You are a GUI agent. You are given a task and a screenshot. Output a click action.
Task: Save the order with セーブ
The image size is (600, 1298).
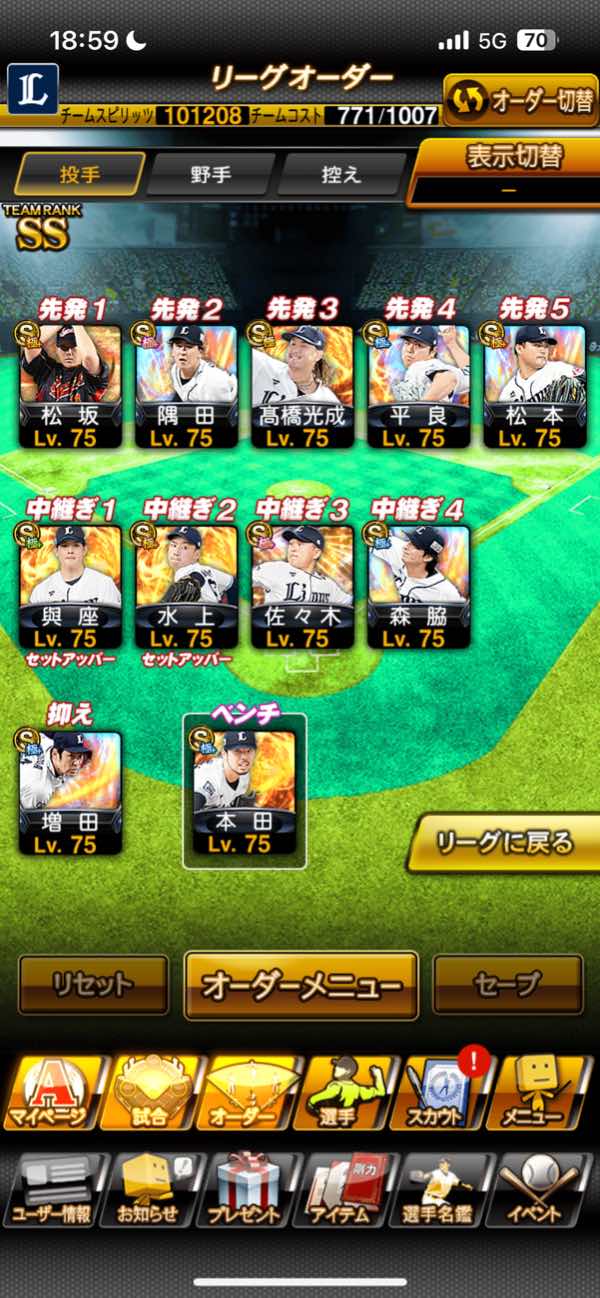coord(508,984)
